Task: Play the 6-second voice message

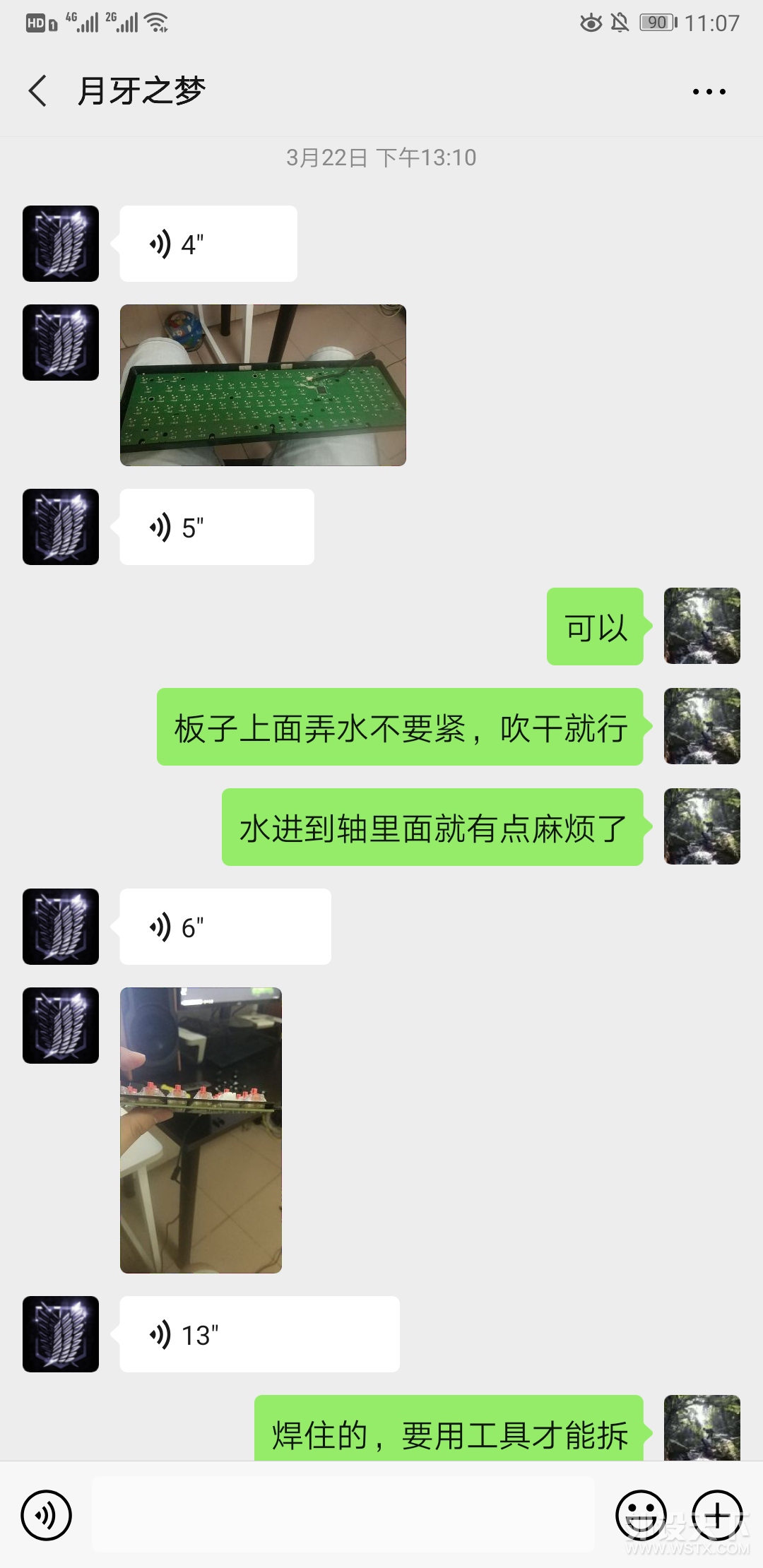Action: pos(225,927)
